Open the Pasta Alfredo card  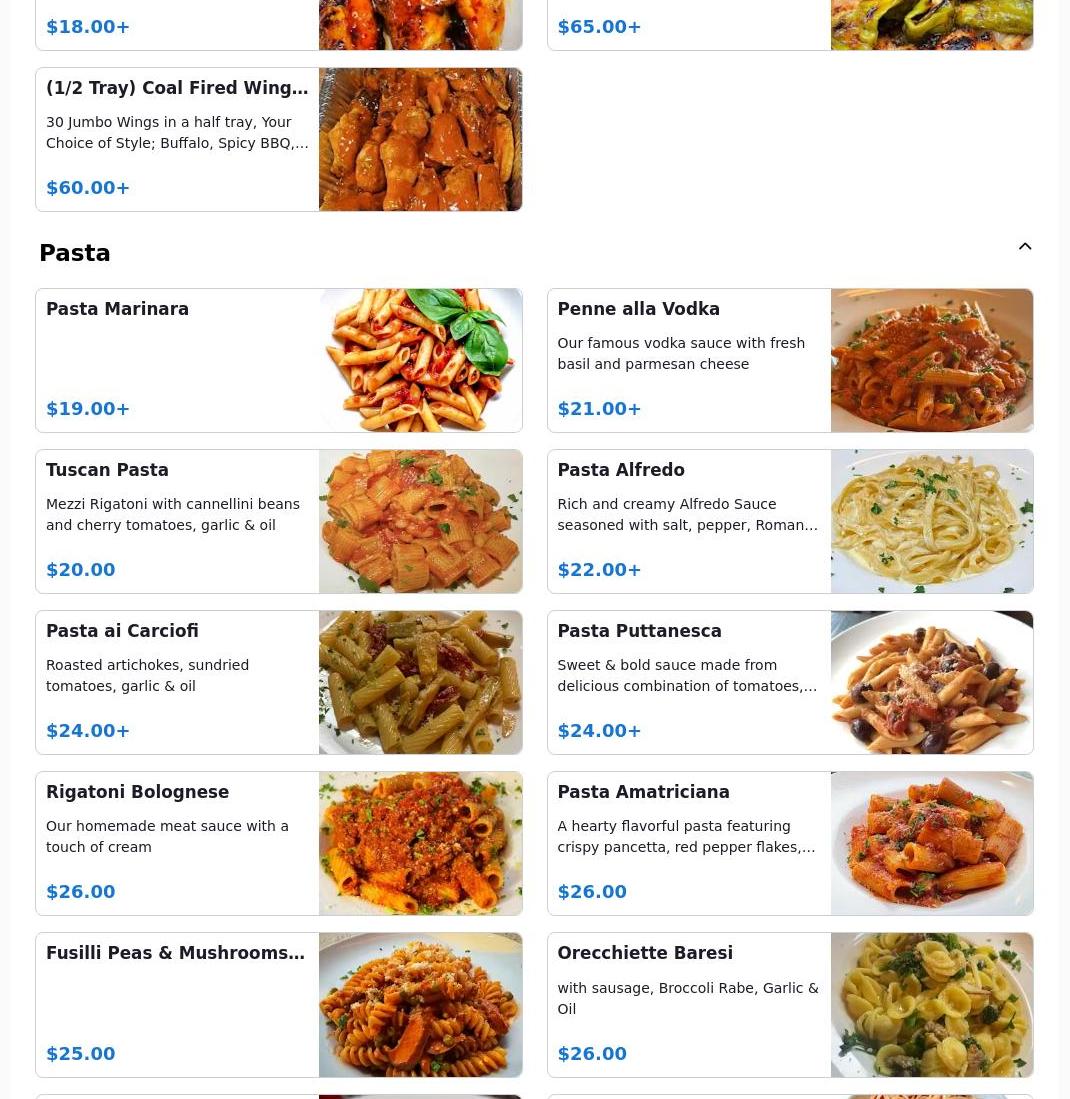tap(789, 522)
